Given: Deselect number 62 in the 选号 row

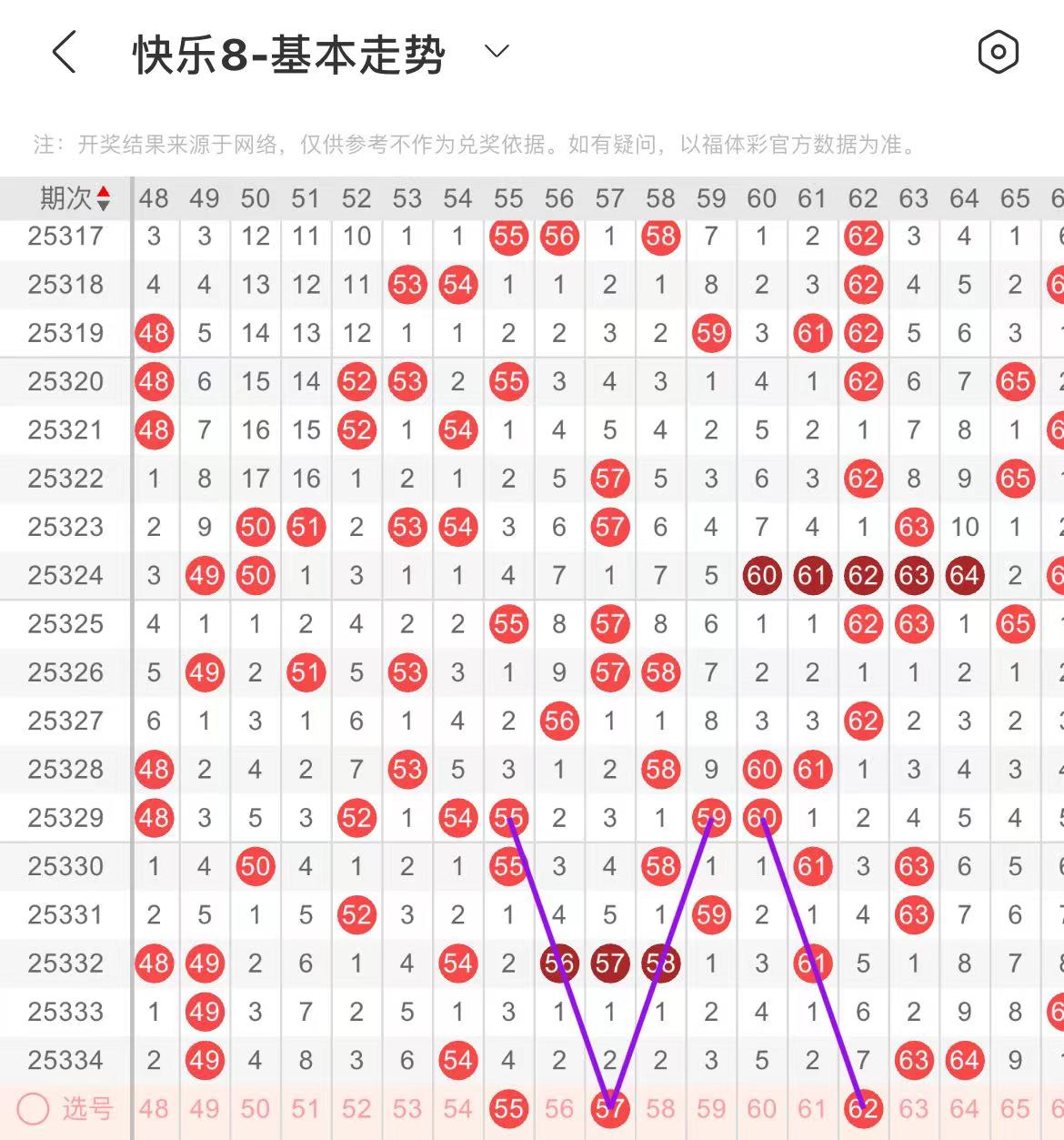Looking at the screenshot, I should (x=863, y=1109).
